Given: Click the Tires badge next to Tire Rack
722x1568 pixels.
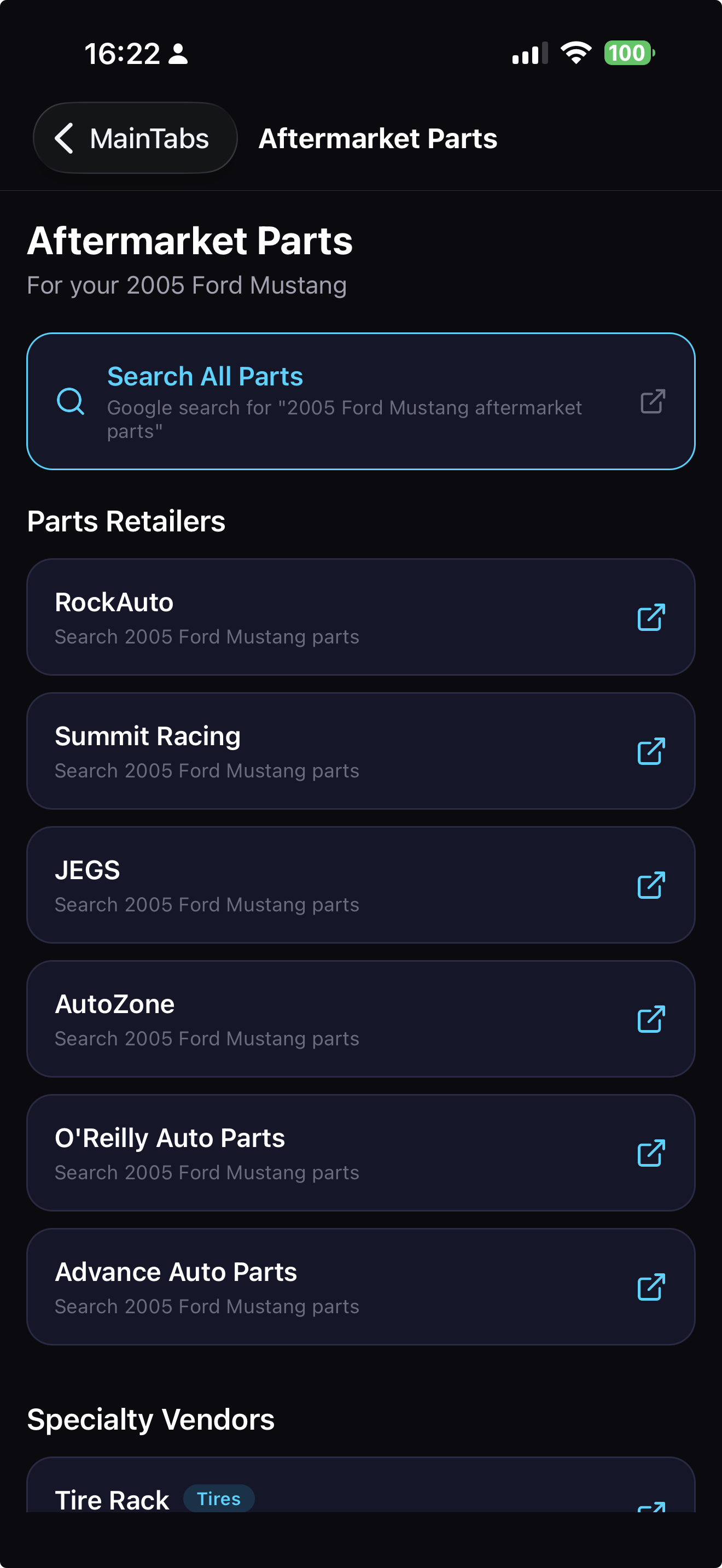Looking at the screenshot, I should coord(219,1499).
